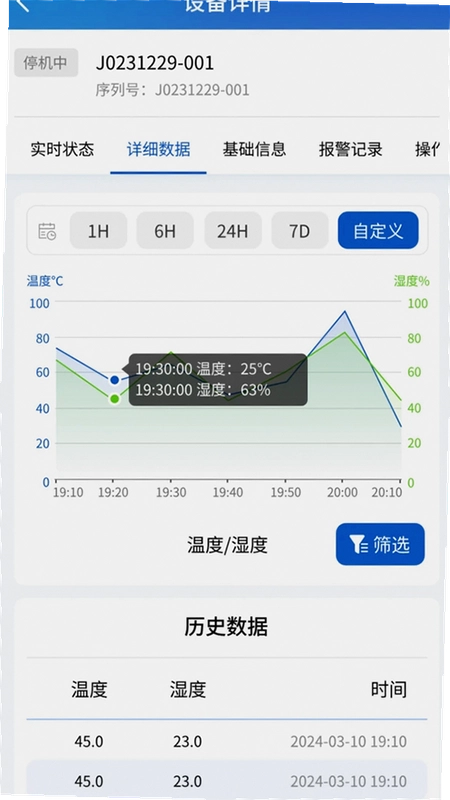450x800 pixels.
Task: Select the 1H time range
Action: [x=98, y=231]
